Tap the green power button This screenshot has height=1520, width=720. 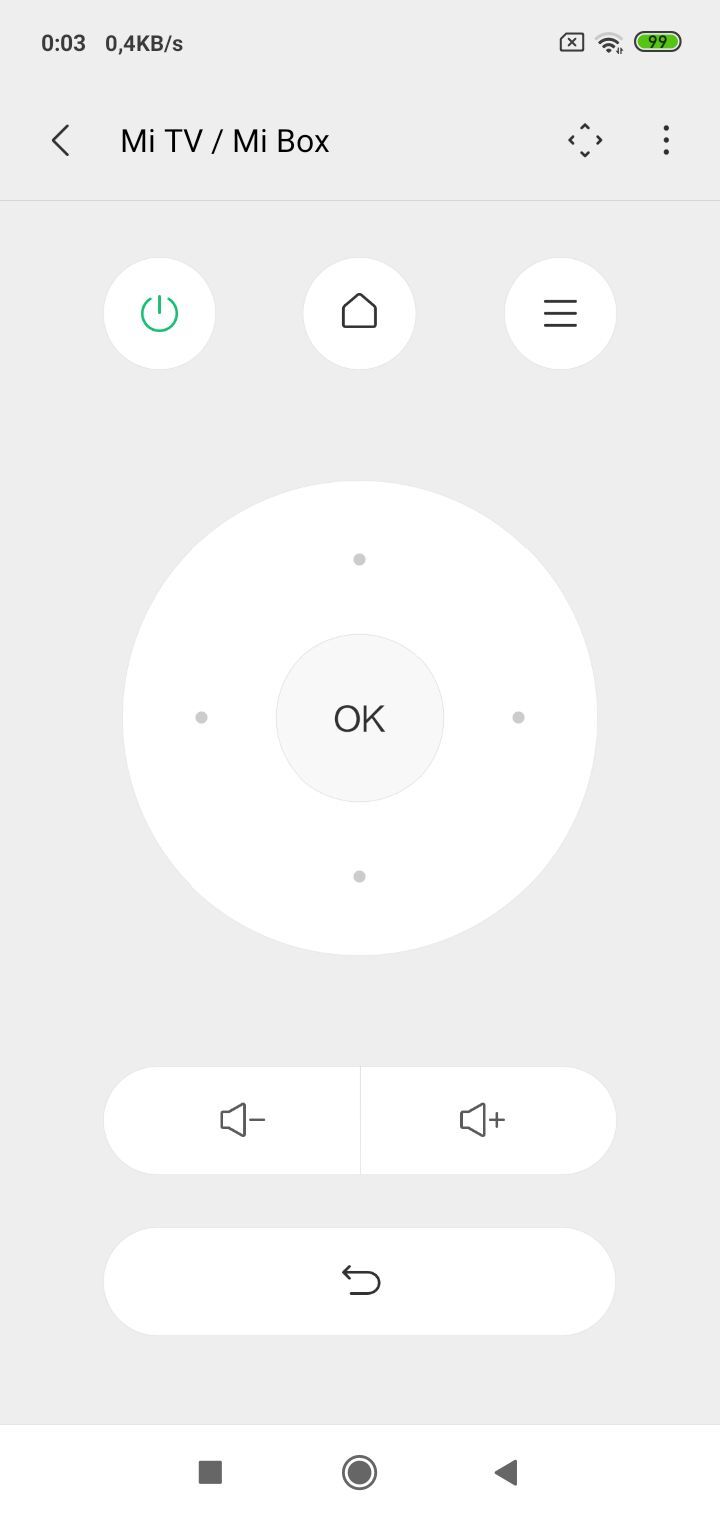point(160,313)
